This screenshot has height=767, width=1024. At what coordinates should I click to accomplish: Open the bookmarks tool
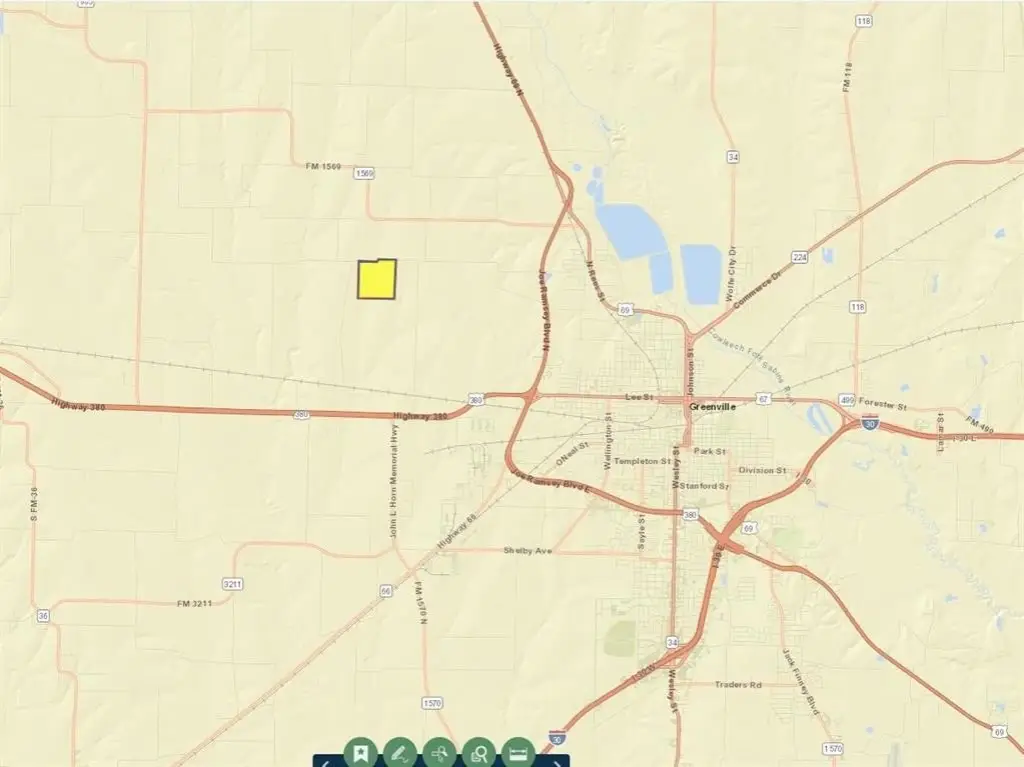tap(360, 753)
